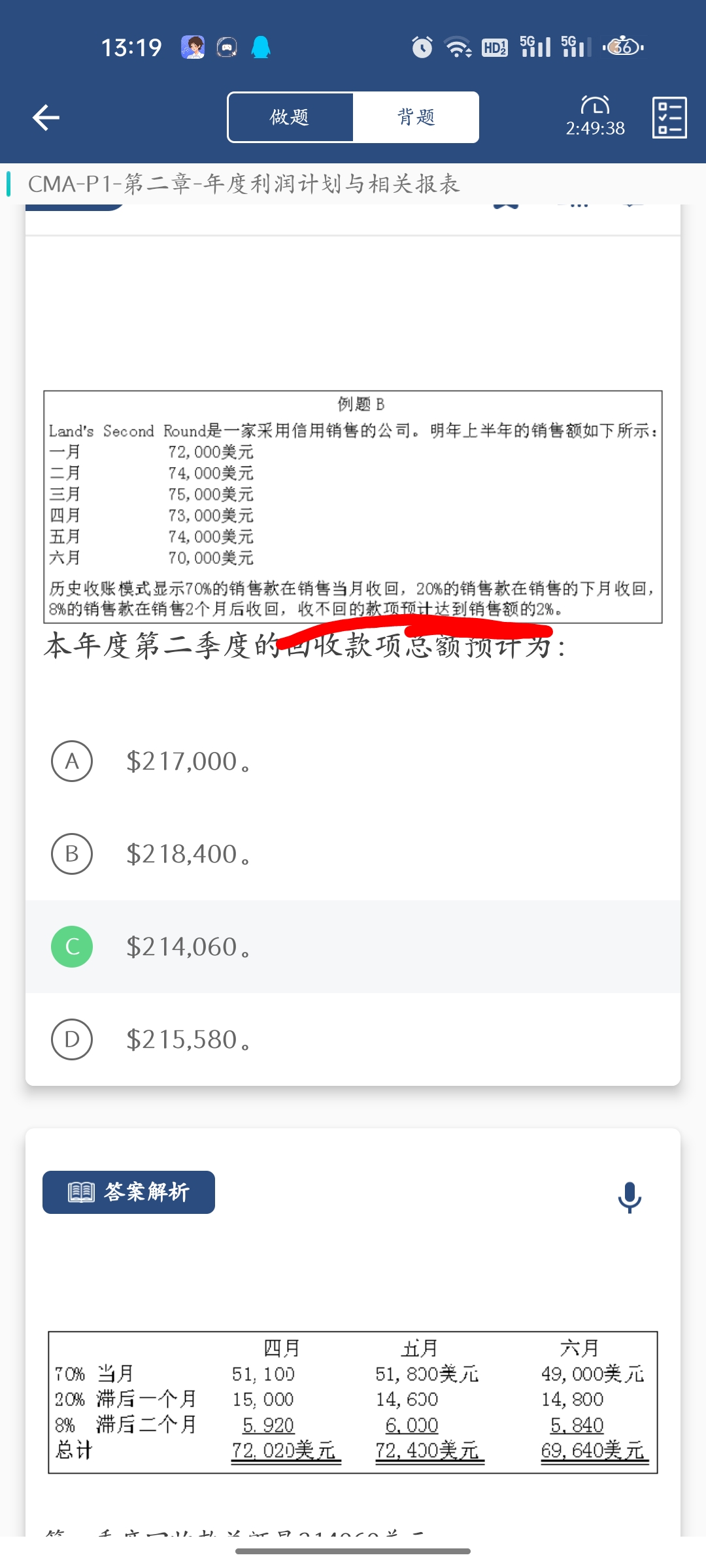Choose option C $214,060
The image size is (706, 1568).
click(72, 947)
